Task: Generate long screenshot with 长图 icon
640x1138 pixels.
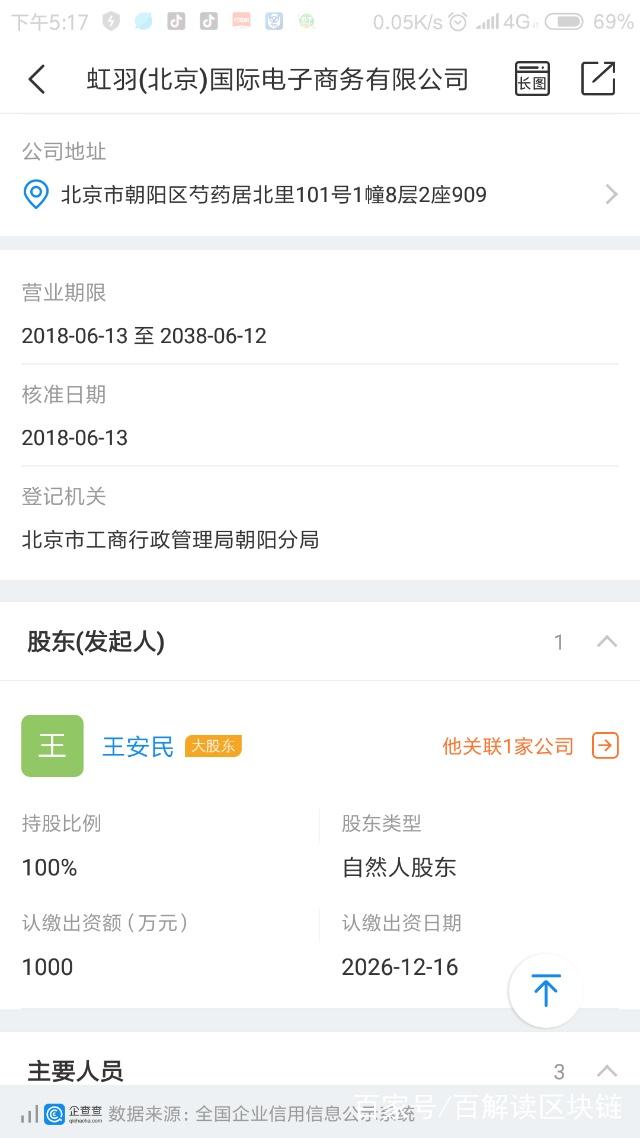Action: tap(532, 79)
